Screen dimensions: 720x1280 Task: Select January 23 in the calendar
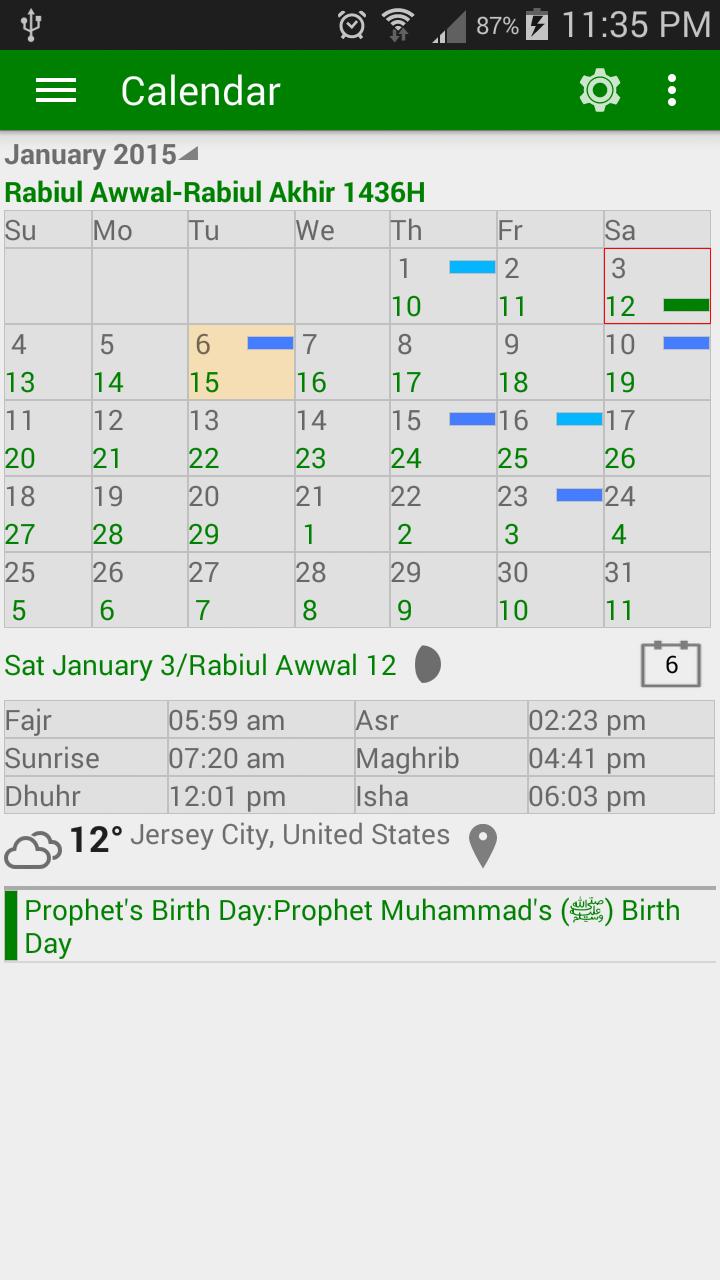coord(550,514)
